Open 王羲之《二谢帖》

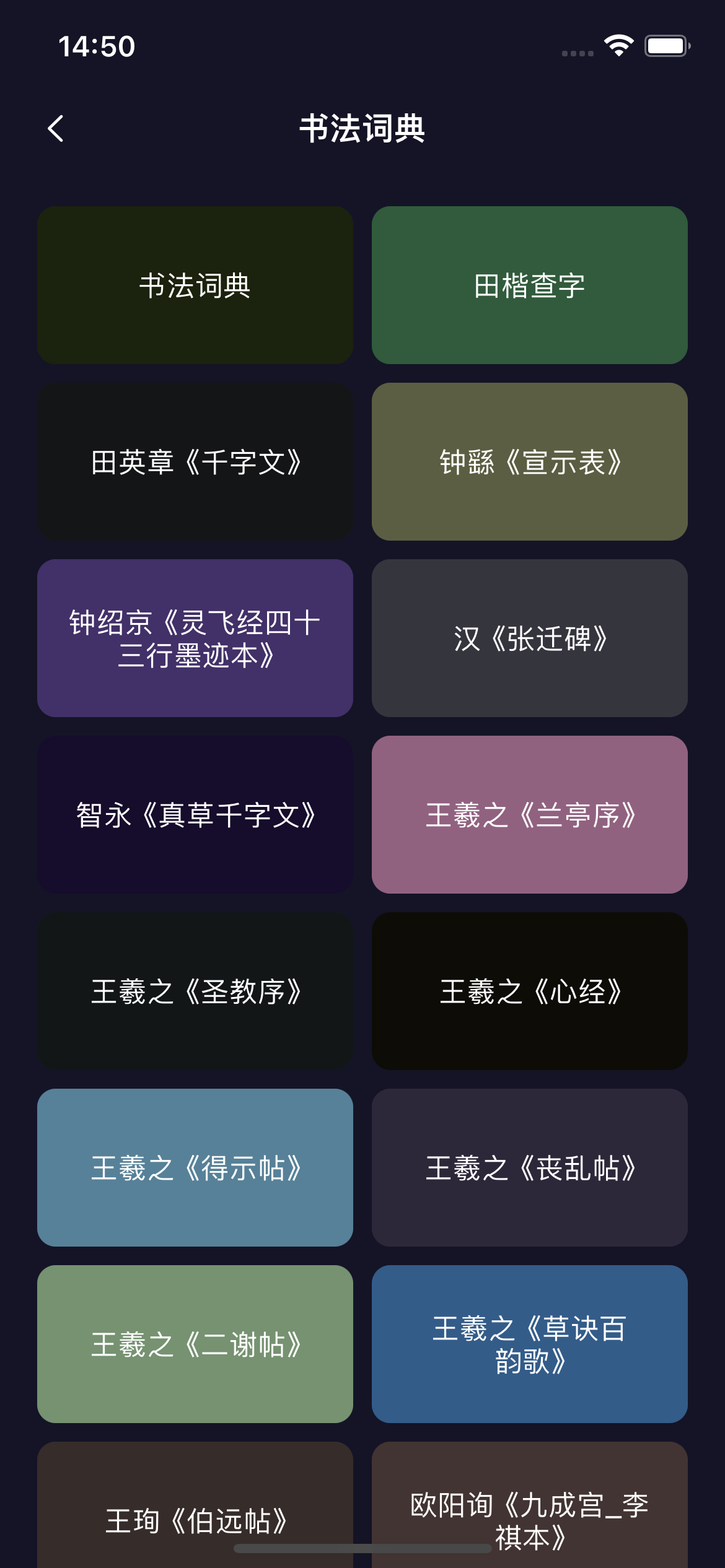[x=195, y=1344]
